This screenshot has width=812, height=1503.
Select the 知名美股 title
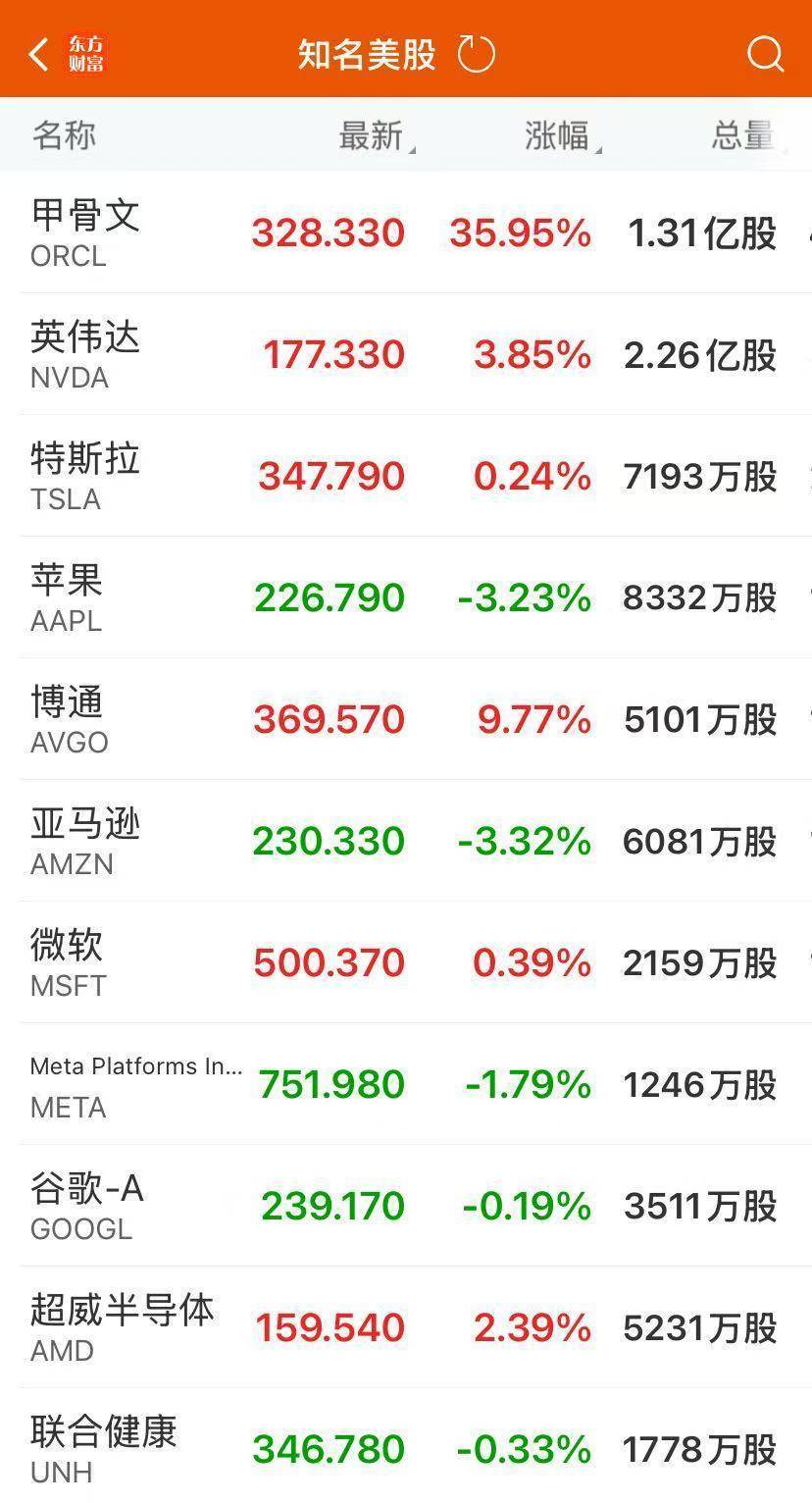click(366, 54)
